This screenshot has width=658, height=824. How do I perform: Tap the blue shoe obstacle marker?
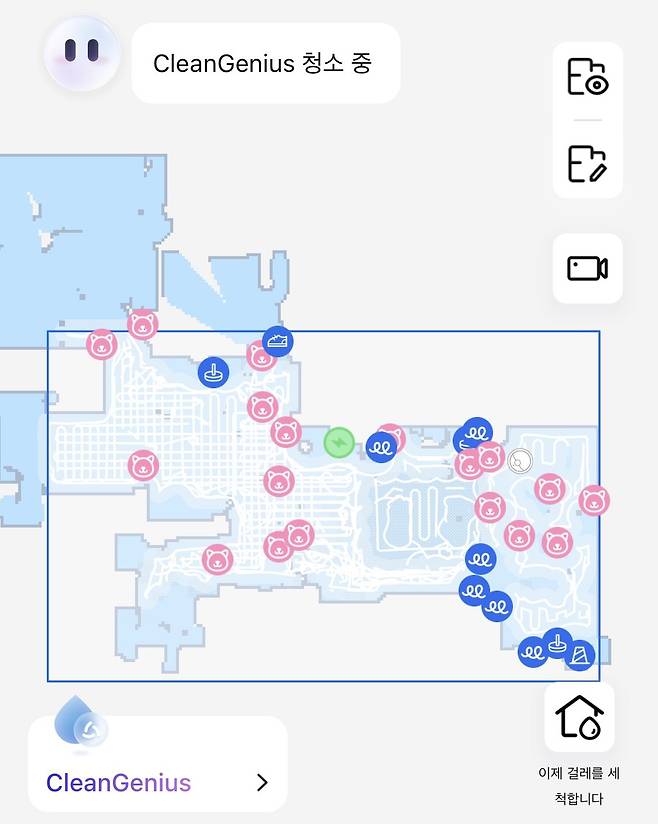coord(278,343)
